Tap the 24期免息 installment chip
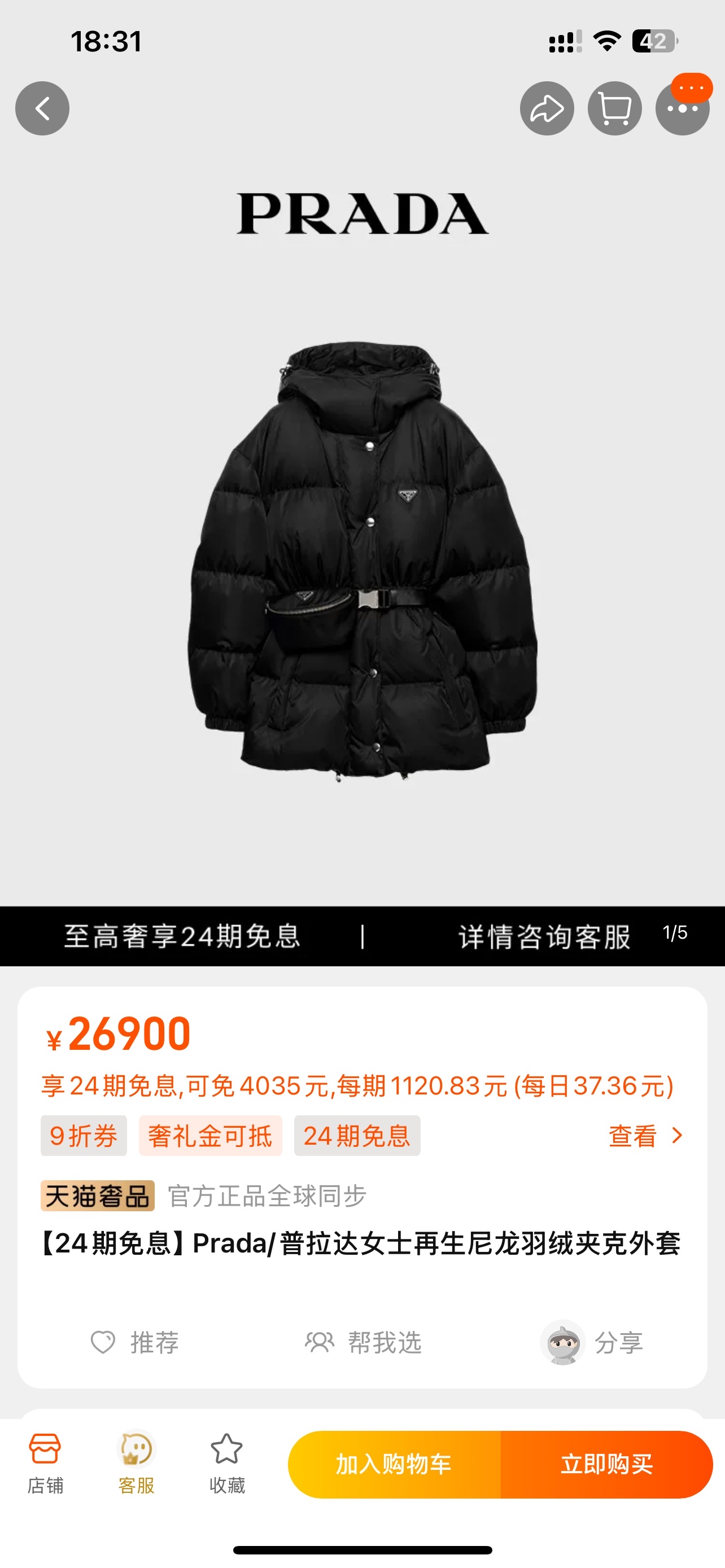Screen dimensions: 725x1568 [x=357, y=1136]
